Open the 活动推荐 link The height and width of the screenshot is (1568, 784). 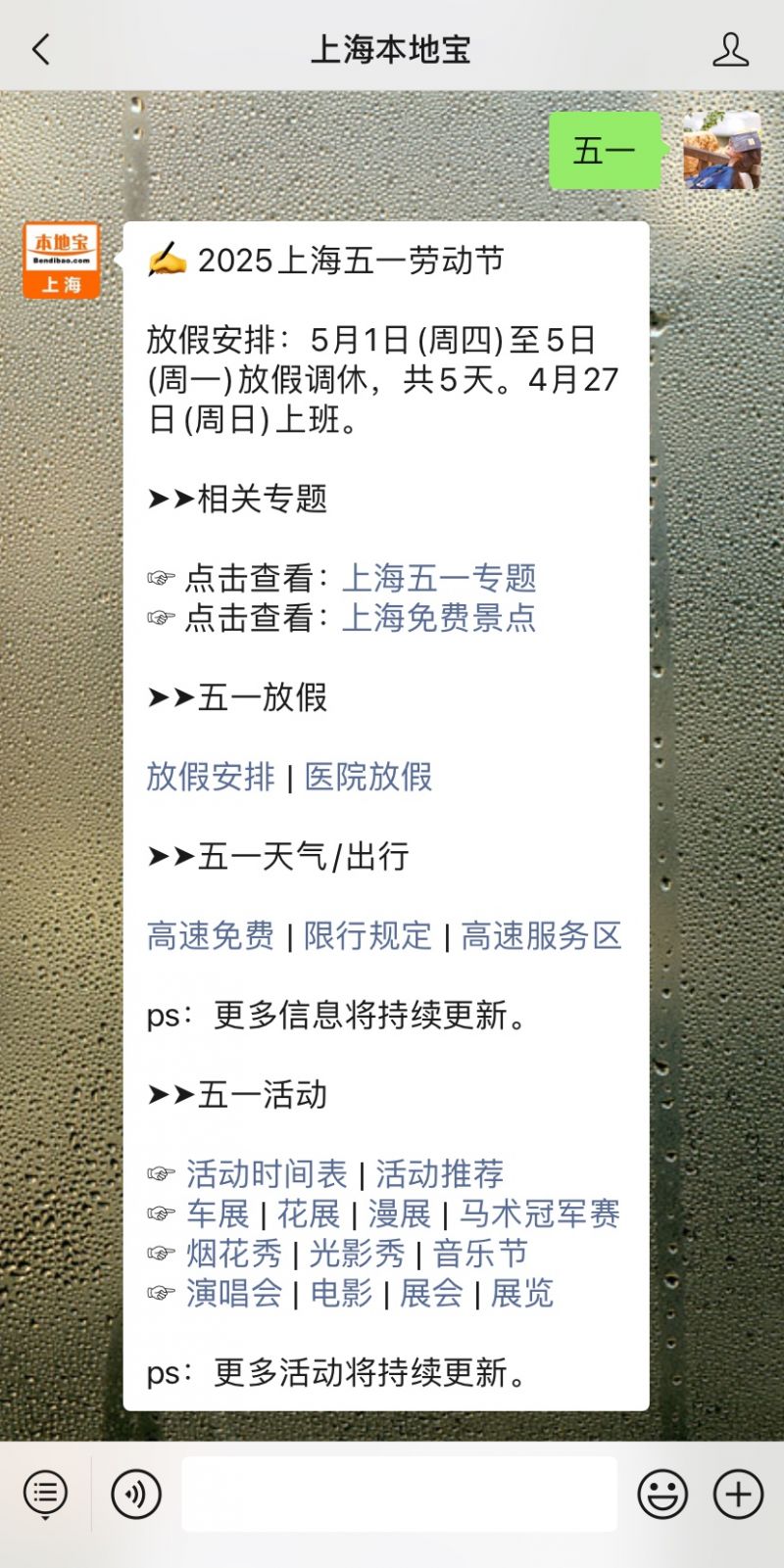tap(440, 1173)
